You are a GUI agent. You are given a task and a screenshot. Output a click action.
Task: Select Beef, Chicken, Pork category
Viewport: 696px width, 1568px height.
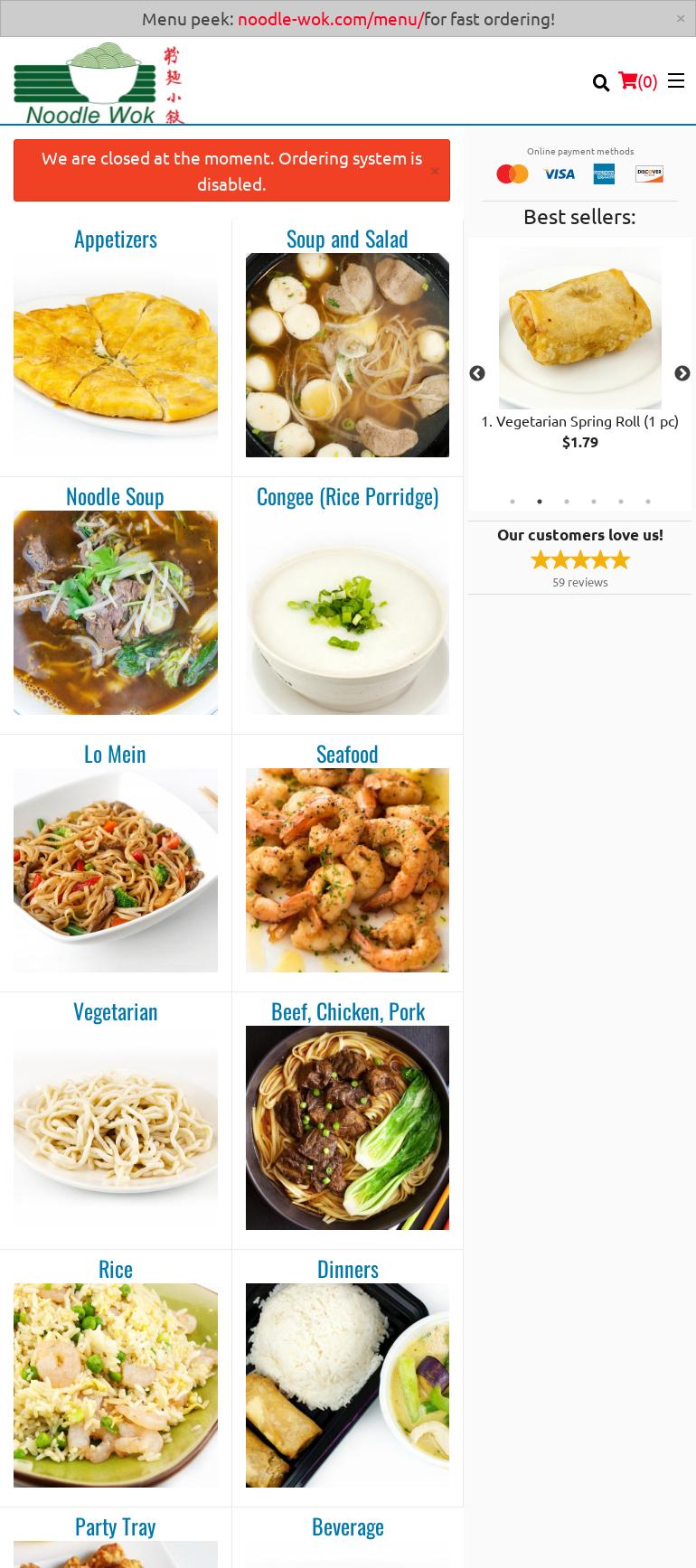[x=347, y=1011]
